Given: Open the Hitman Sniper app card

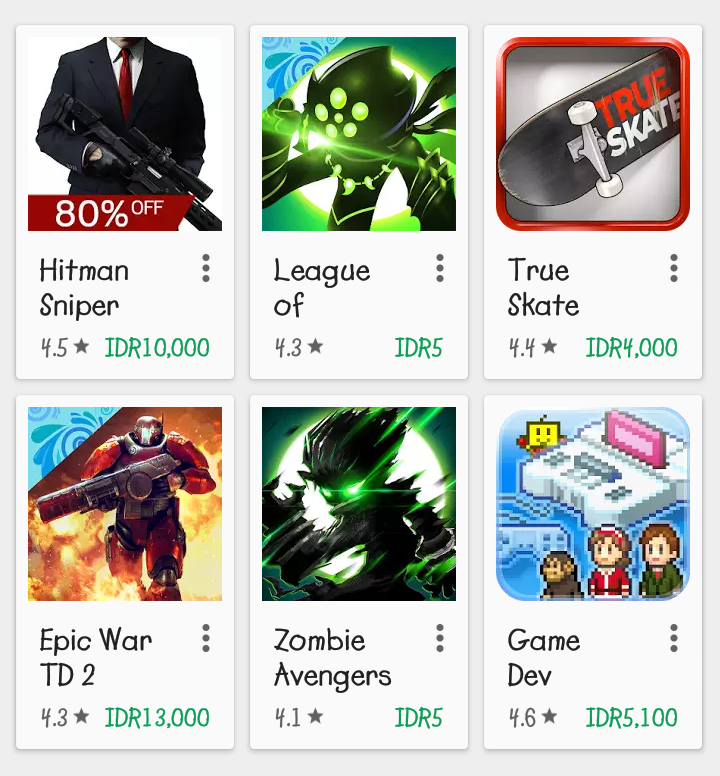Looking at the screenshot, I should tap(125, 135).
